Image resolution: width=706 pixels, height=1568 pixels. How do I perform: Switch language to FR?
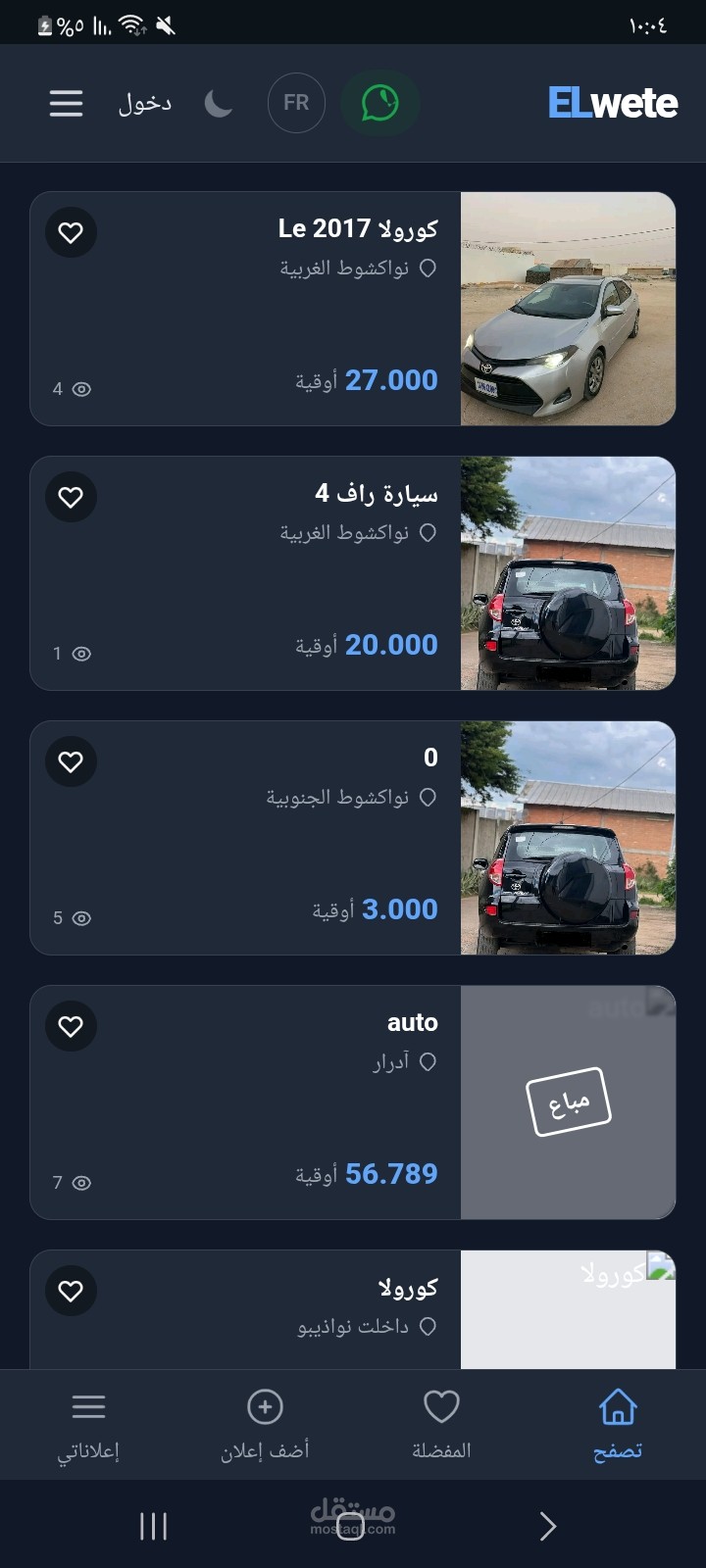pos(296,103)
